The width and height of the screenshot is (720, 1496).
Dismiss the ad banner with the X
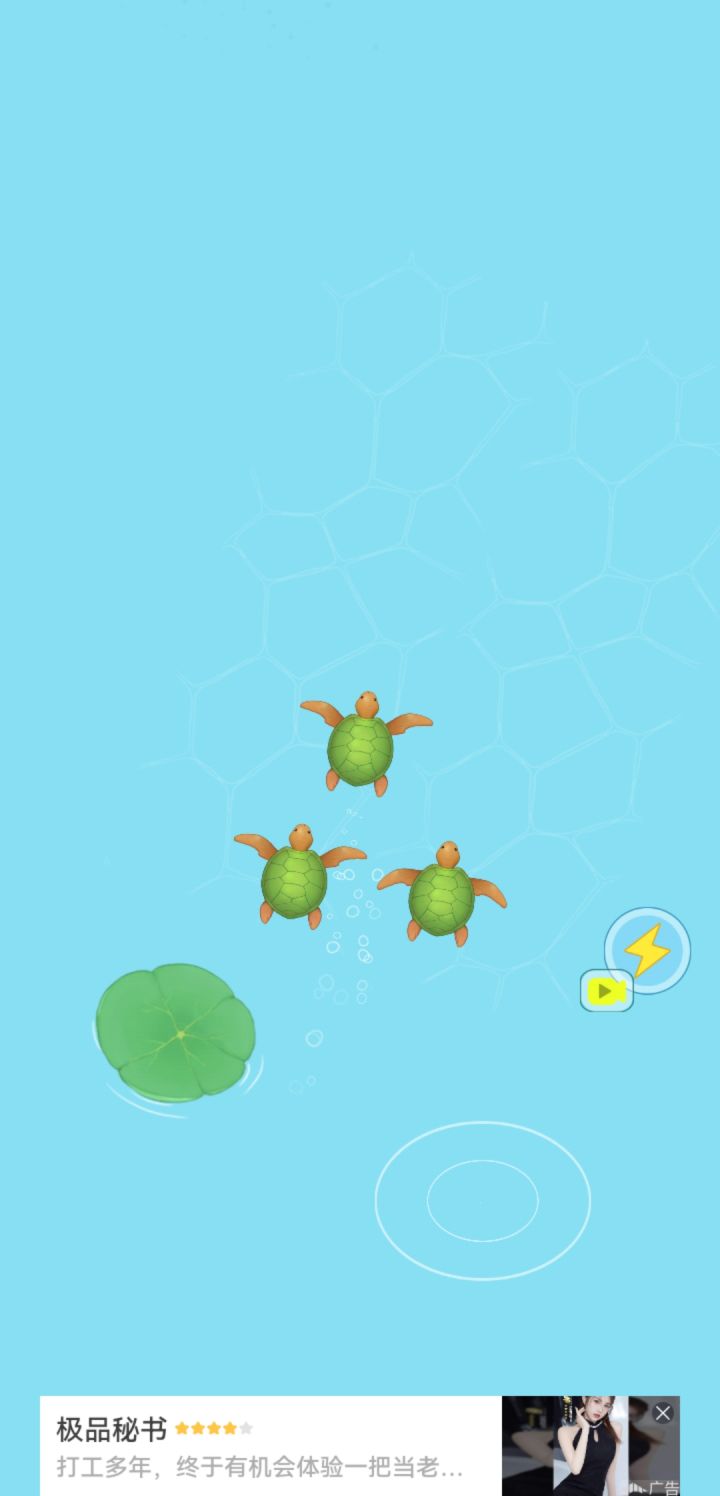click(662, 1413)
